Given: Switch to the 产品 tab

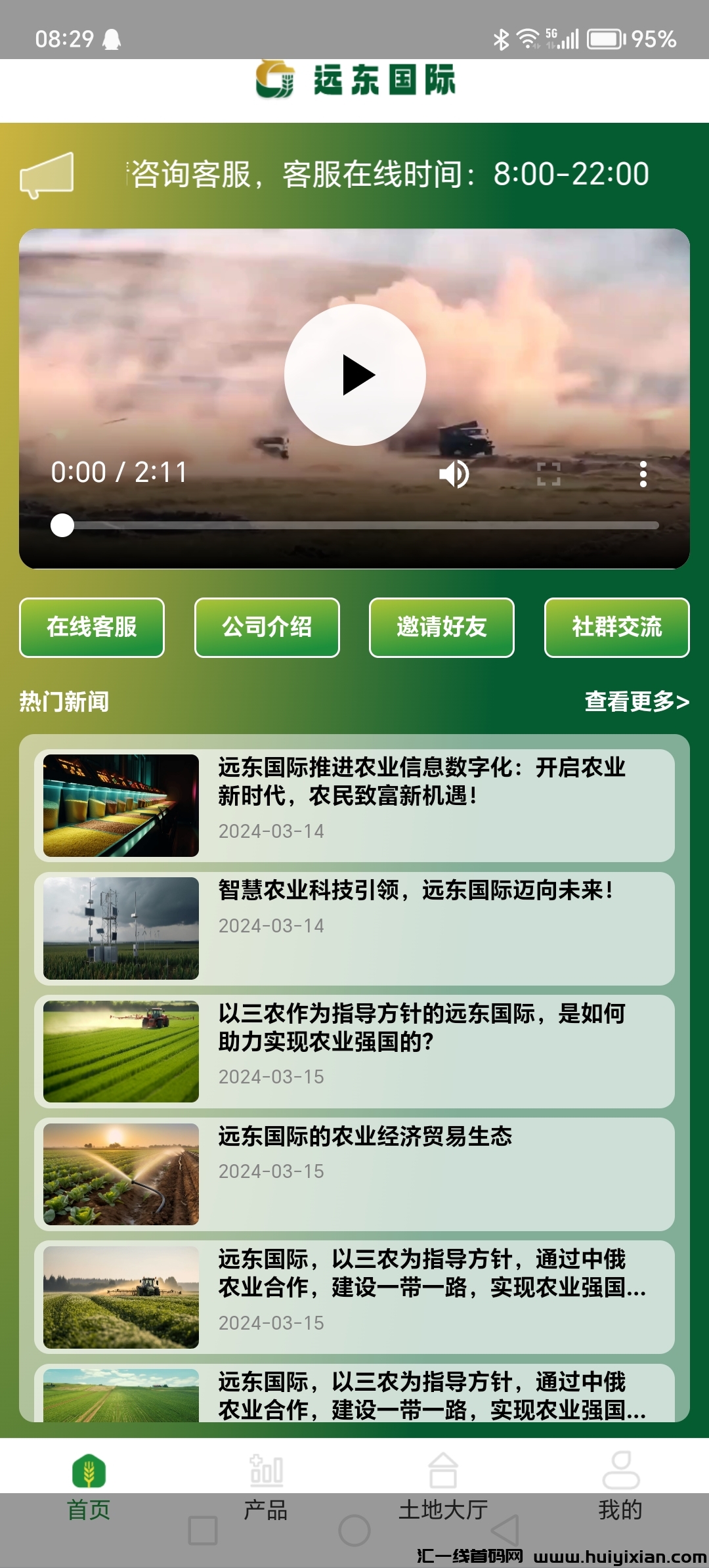Looking at the screenshot, I should (266, 1485).
